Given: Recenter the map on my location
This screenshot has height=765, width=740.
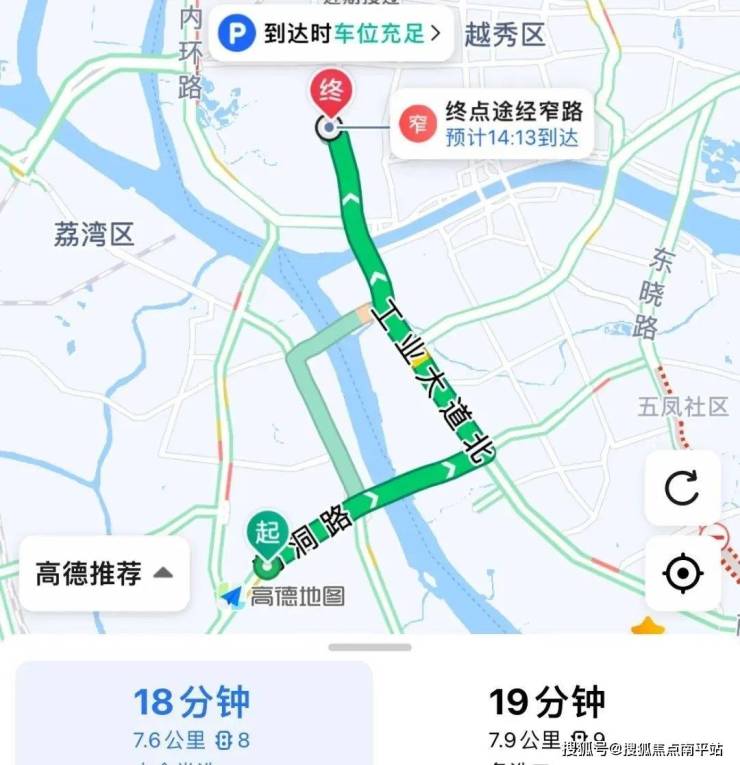Looking at the screenshot, I should [x=682, y=574].
